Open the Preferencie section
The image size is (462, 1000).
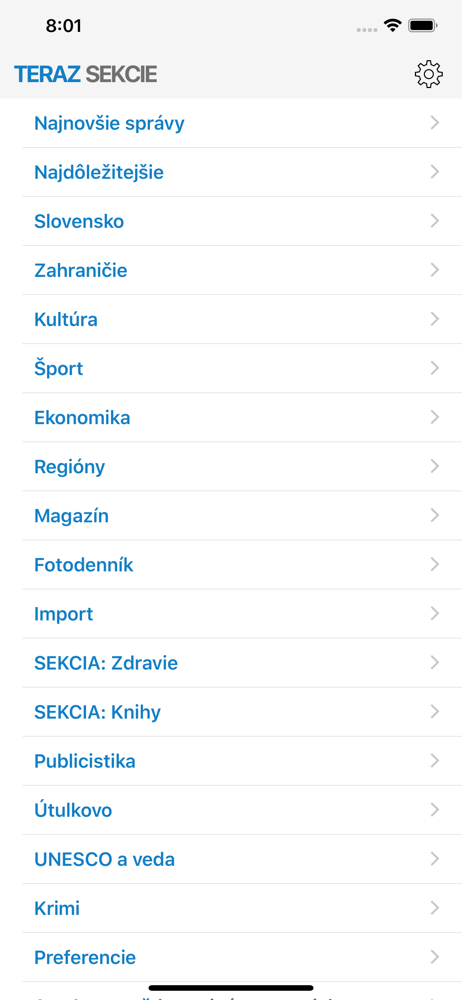(x=231, y=958)
